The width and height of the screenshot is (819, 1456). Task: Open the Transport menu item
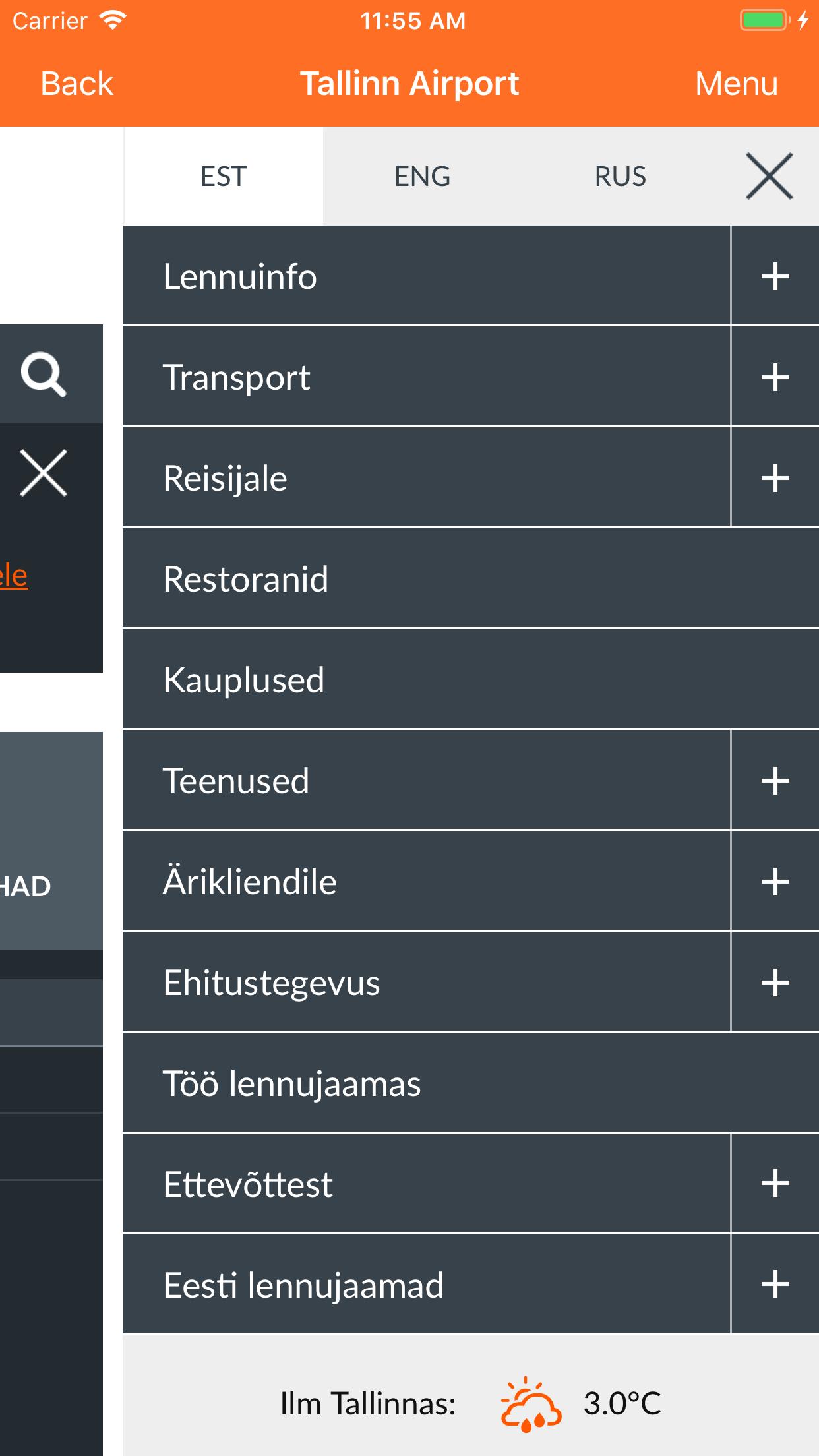426,377
